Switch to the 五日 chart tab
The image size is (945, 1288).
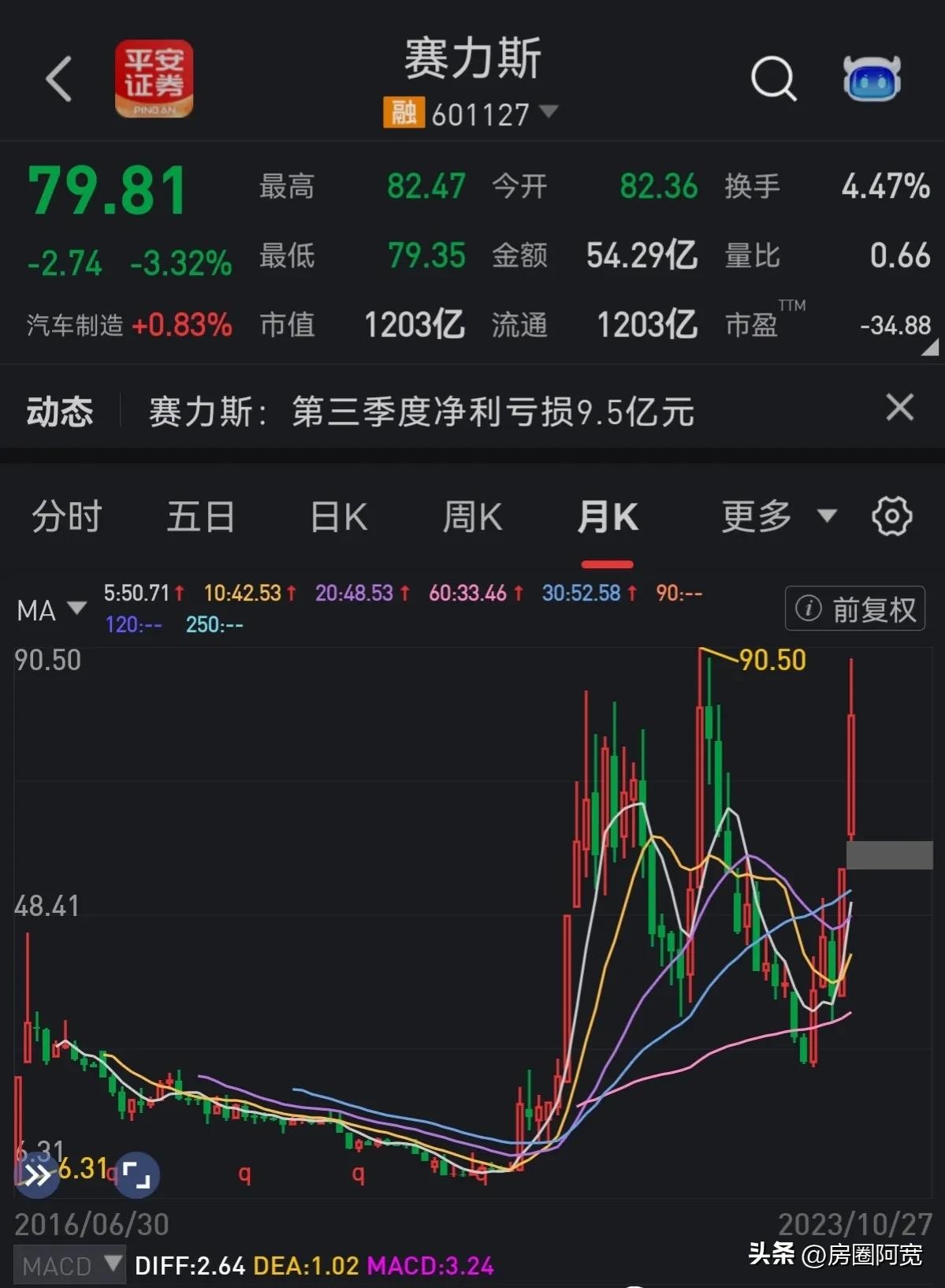(x=201, y=518)
